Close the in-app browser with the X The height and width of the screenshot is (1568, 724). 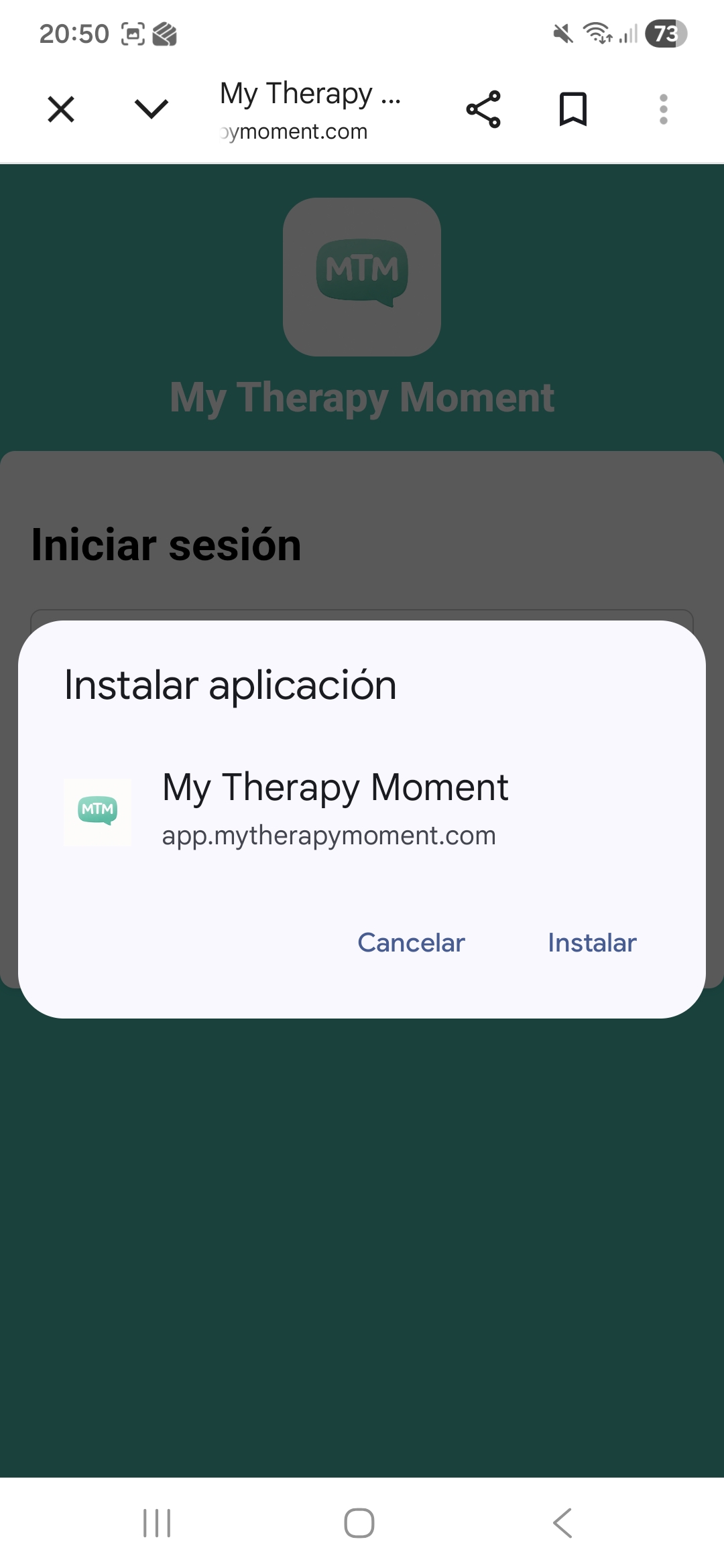[x=60, y=109]
